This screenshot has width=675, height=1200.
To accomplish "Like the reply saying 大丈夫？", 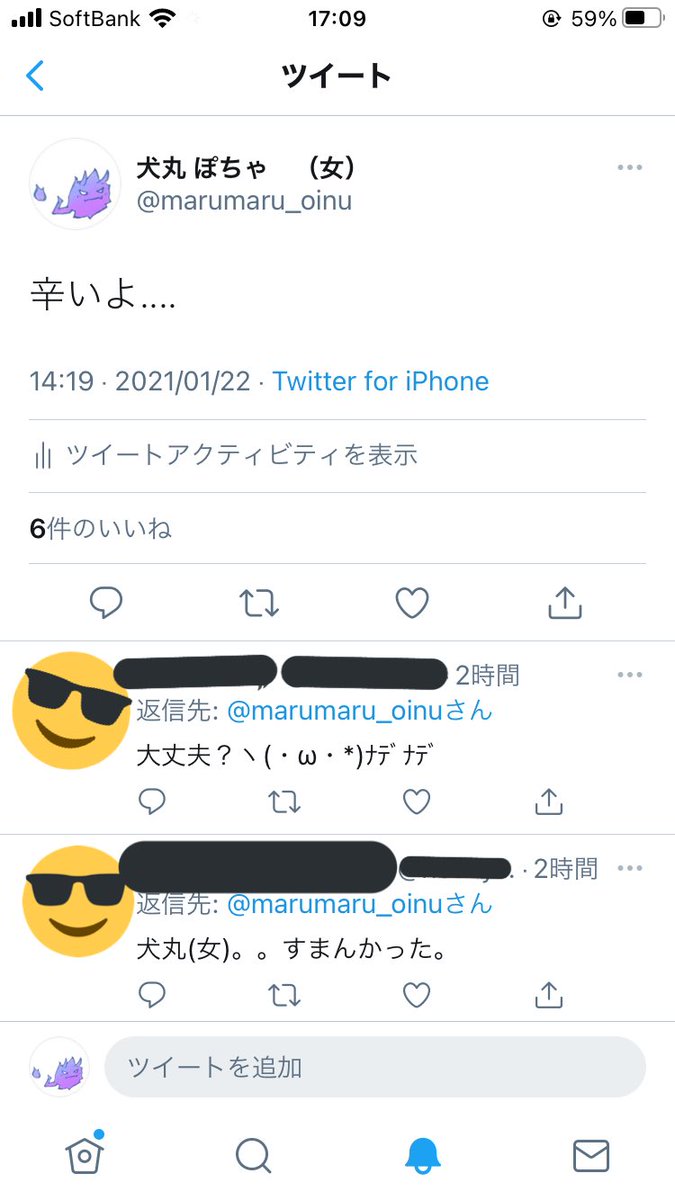I will click(x=416, y=801).
